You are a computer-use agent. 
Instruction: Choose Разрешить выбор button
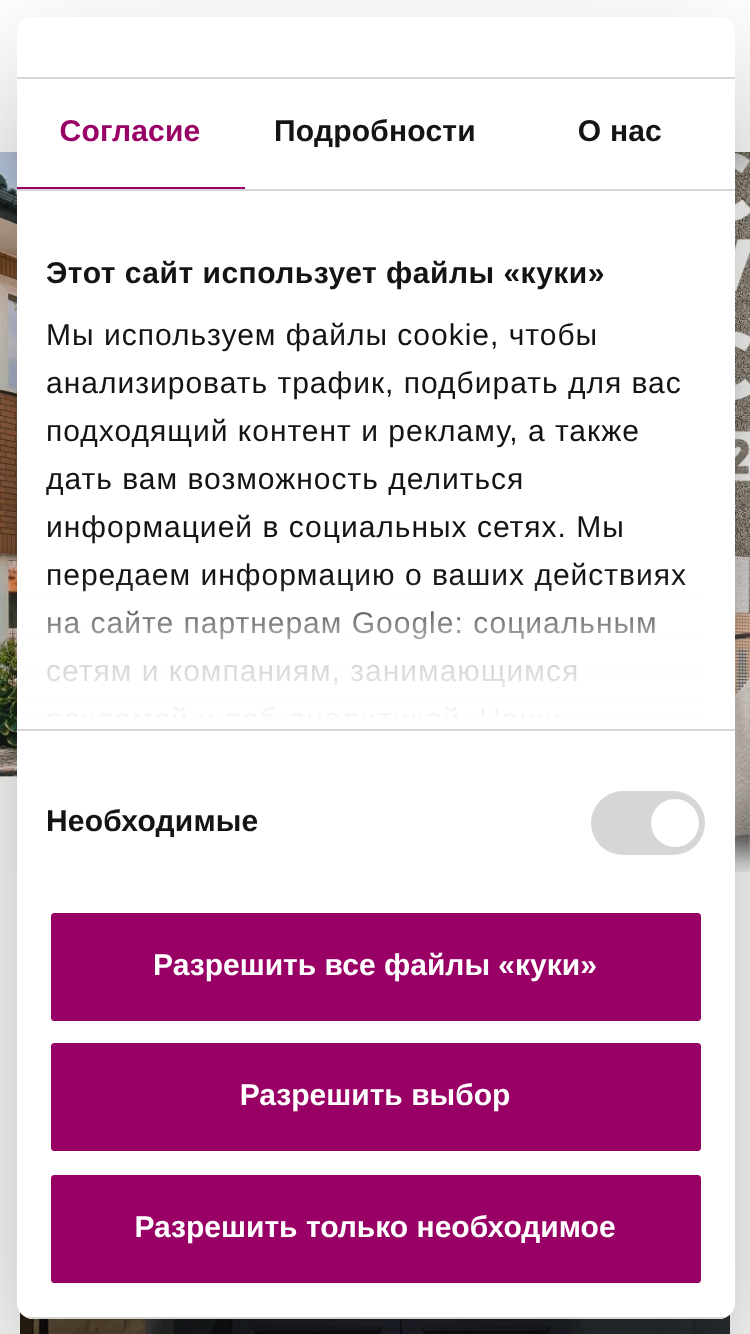[376, 1097]
